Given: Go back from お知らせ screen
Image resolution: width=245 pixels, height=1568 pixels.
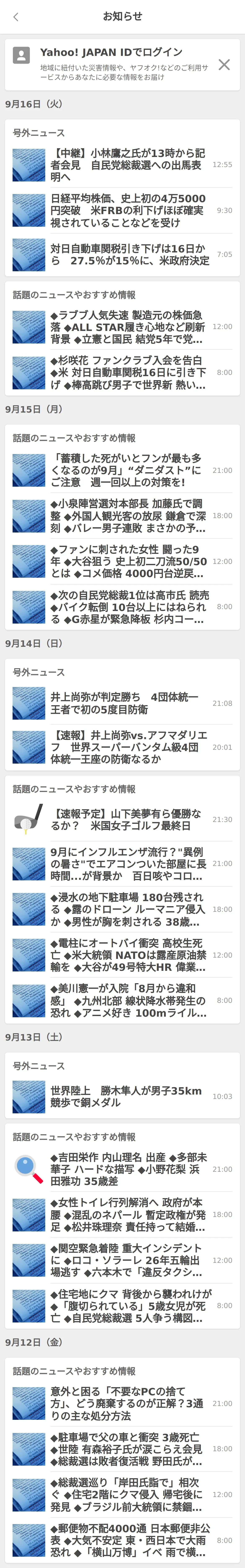Looking at the screenshot, I should tap(16, 17).
